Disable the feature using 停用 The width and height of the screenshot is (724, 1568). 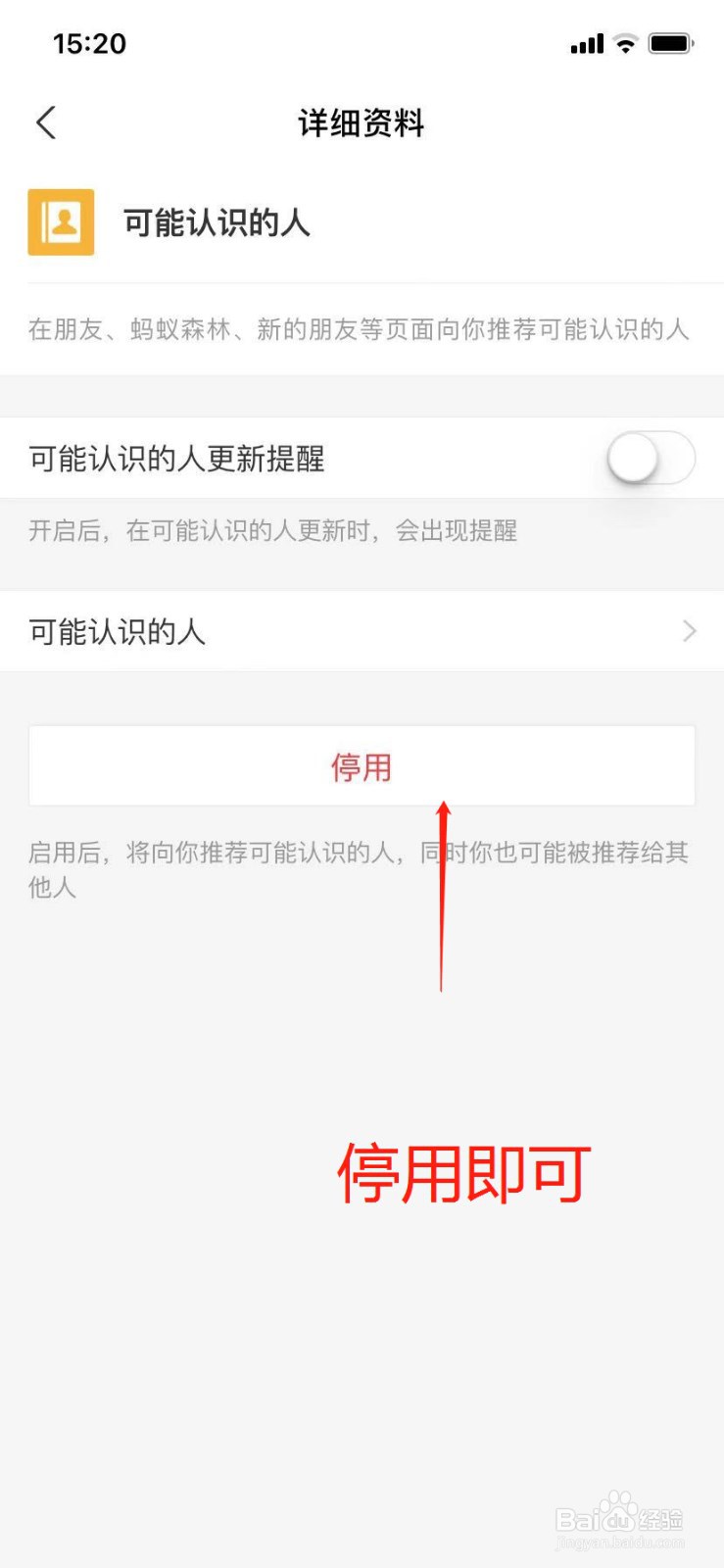[362, 766]
